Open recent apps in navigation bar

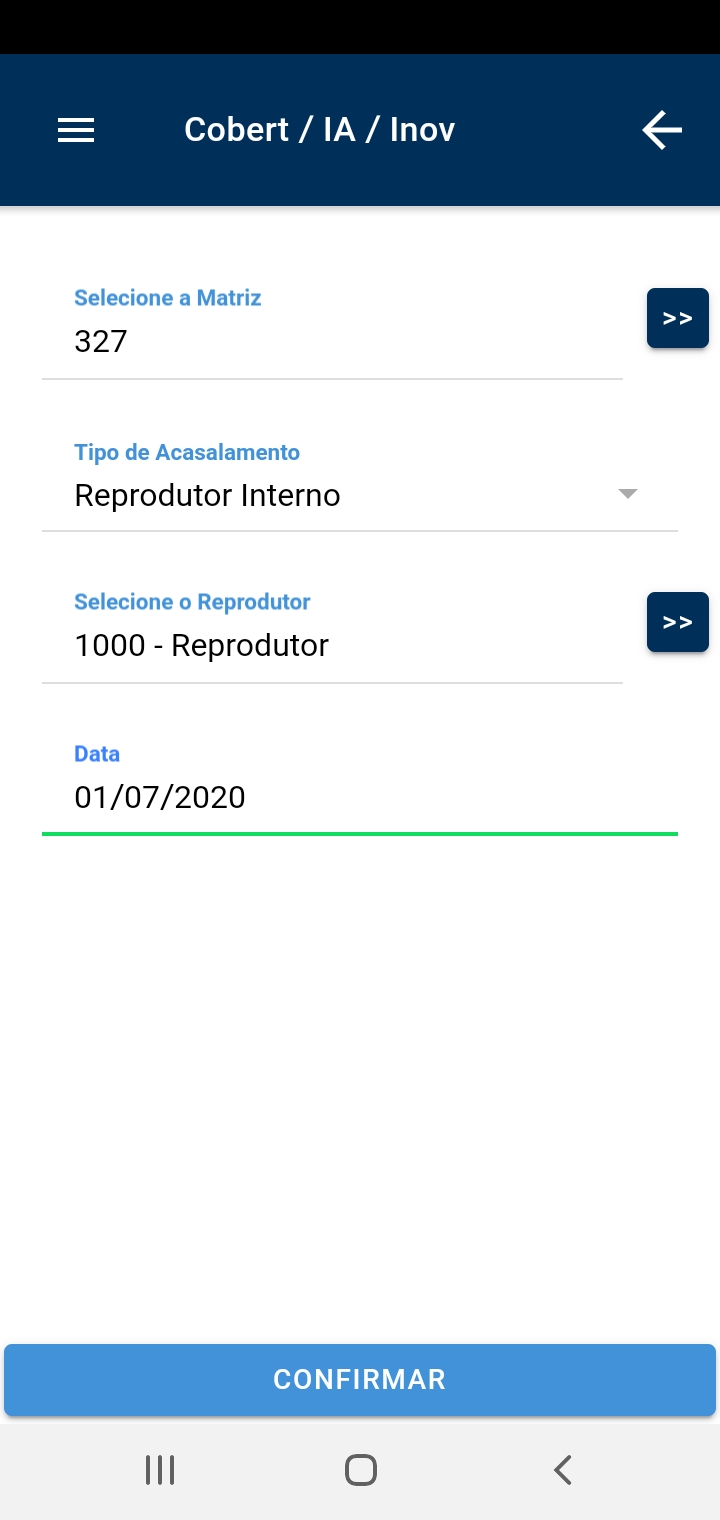[160, 1470]
